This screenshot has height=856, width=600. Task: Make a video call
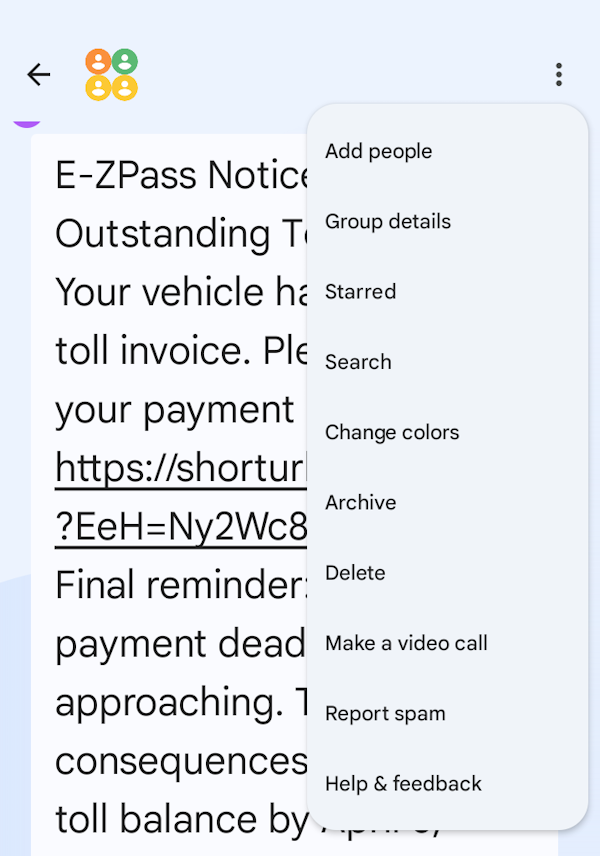[x=406, y=643]
